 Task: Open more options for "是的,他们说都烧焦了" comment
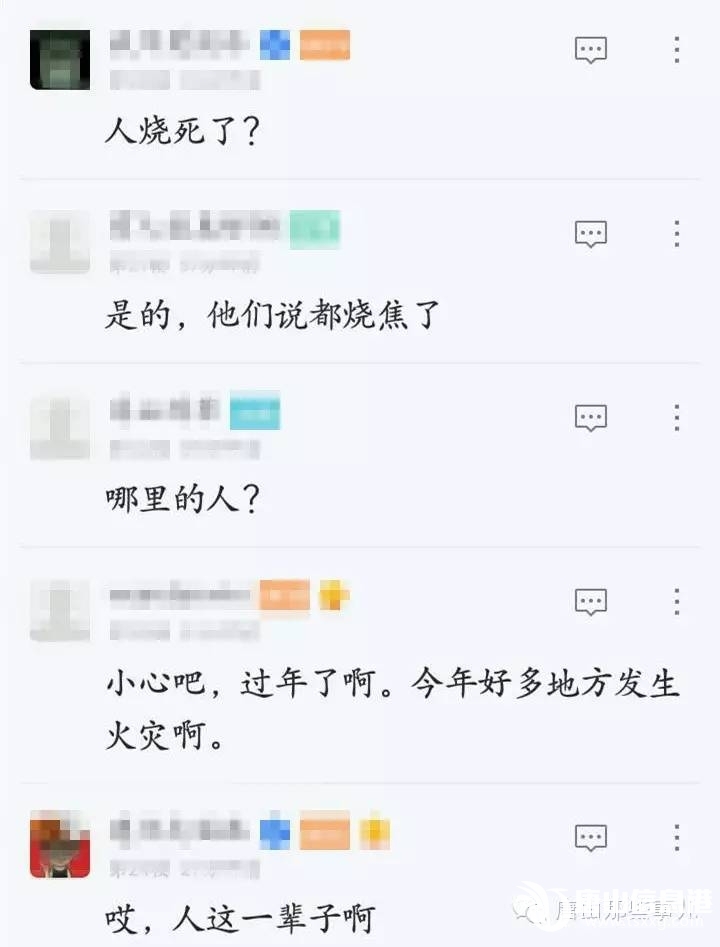677,234
